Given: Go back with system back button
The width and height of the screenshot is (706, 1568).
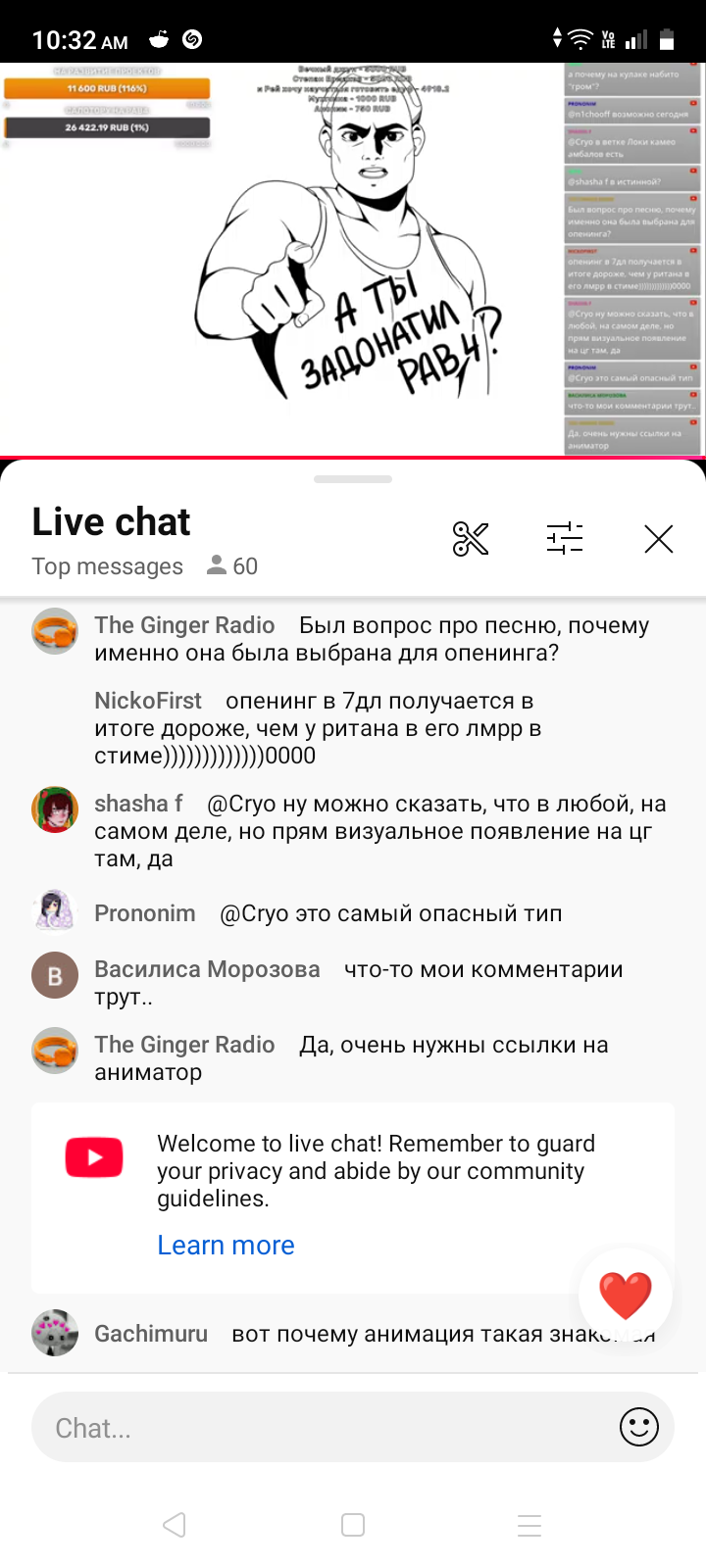Looking at the screenshot, I should (x=175, y=1525).
